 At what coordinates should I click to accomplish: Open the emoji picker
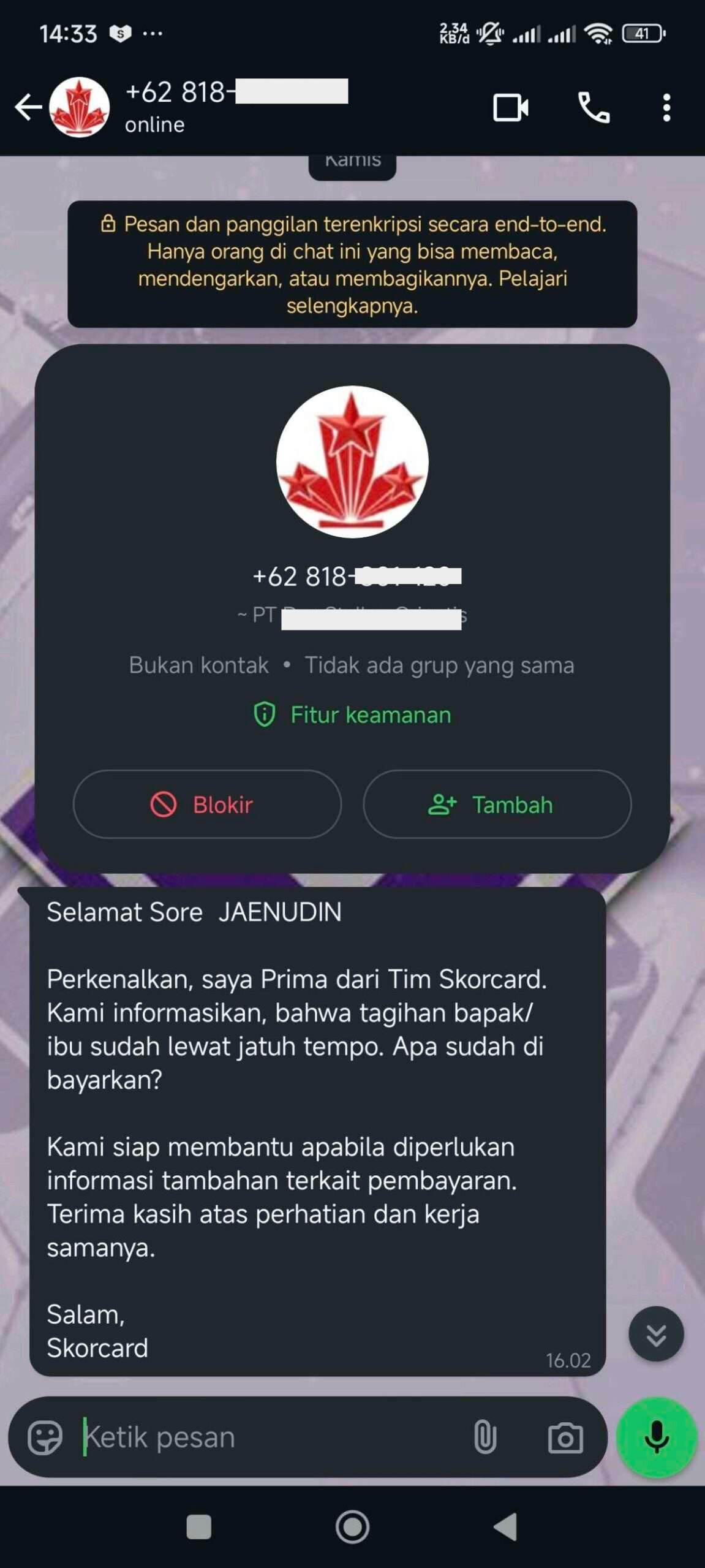45,1437
